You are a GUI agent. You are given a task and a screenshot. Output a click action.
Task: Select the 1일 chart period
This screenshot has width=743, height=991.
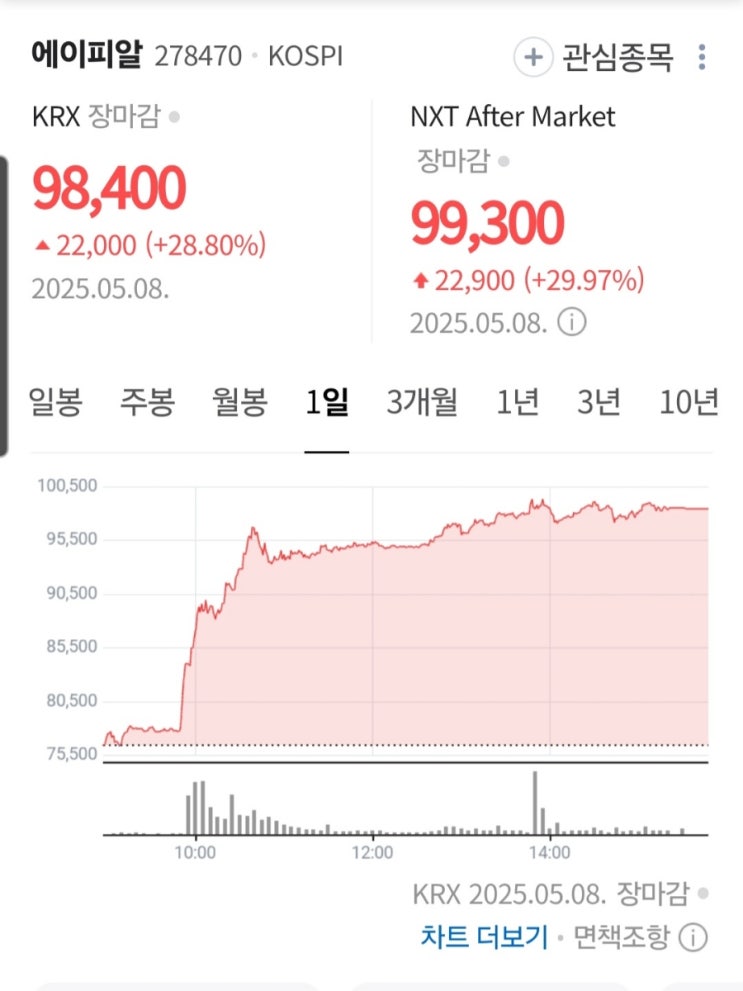pos(327,401)
